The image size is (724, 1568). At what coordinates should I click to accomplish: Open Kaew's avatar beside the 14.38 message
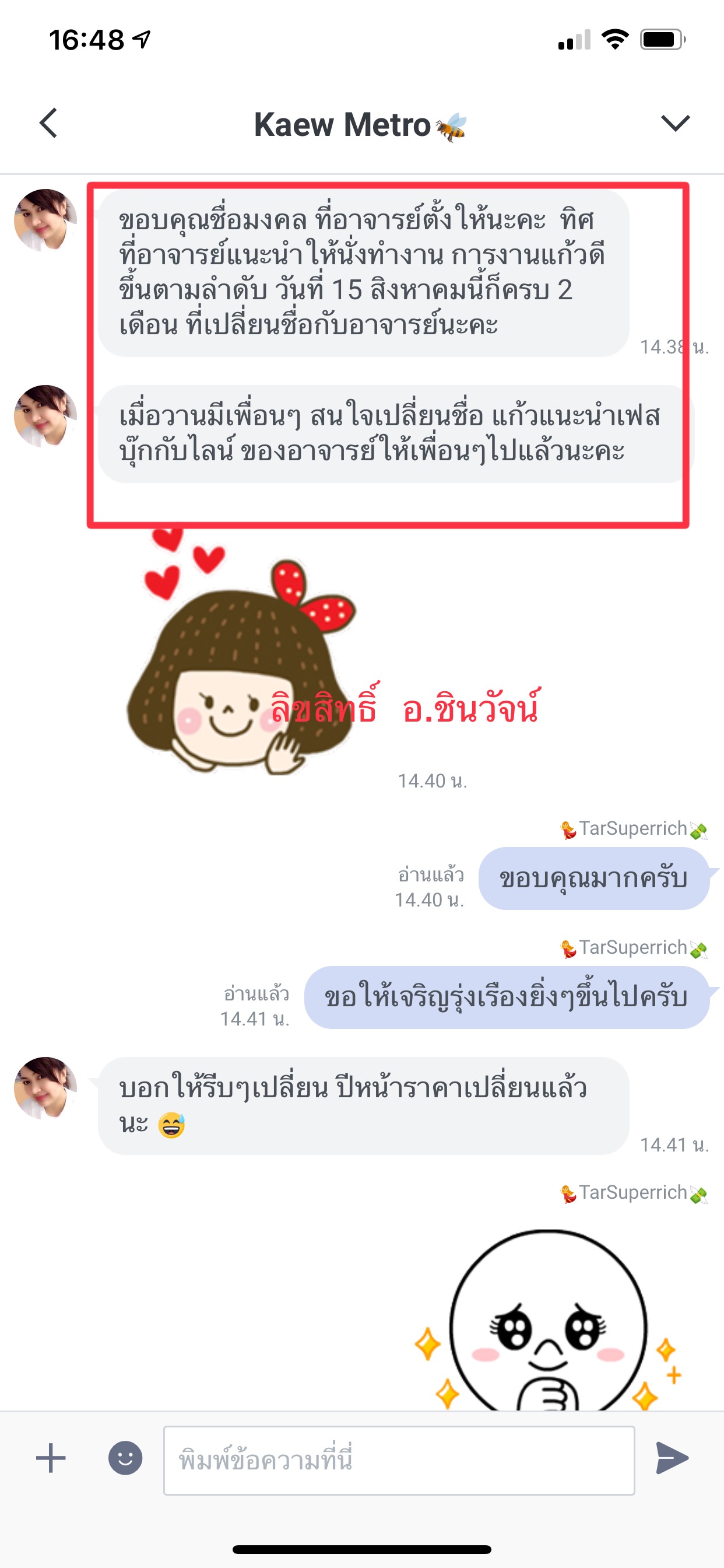point(45,220)
